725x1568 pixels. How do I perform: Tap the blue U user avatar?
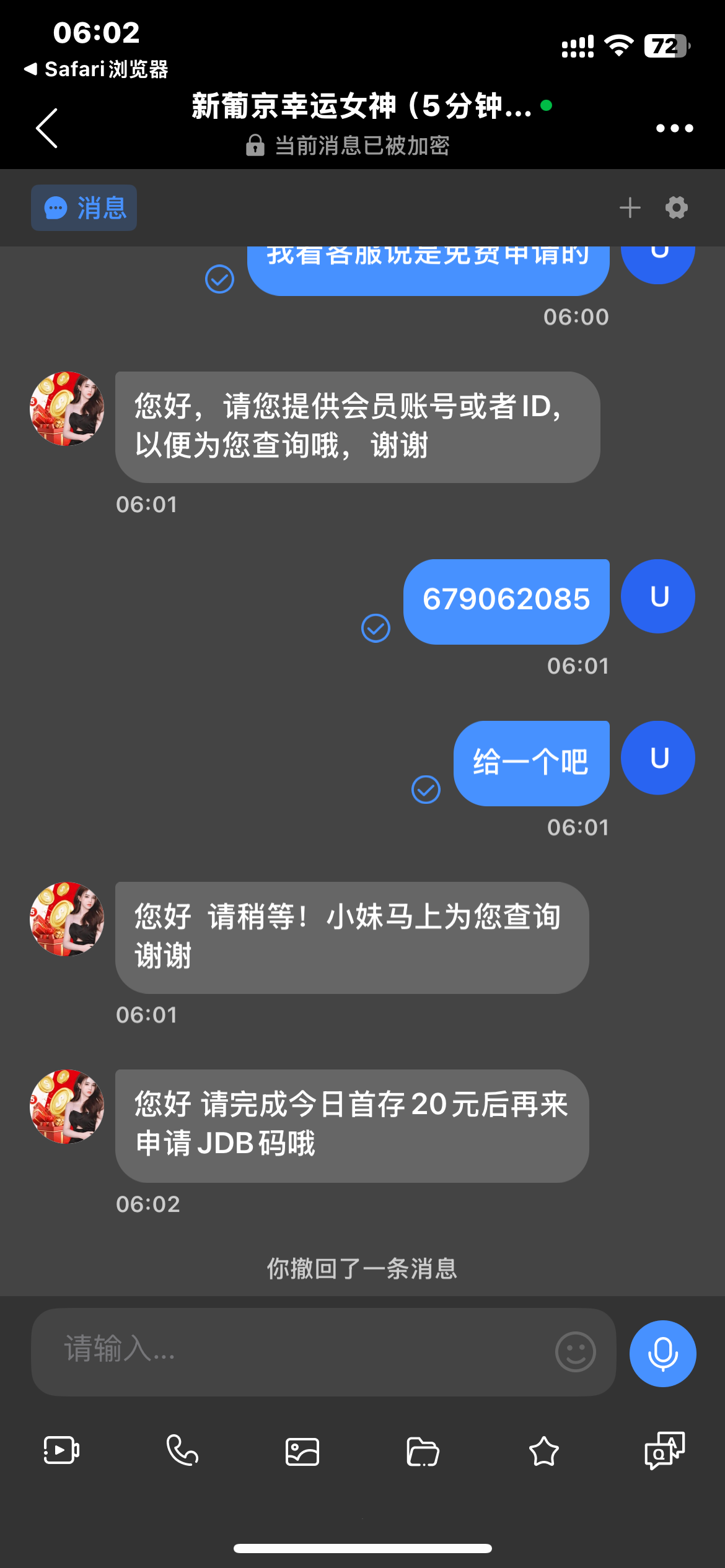tap(658, 596)
